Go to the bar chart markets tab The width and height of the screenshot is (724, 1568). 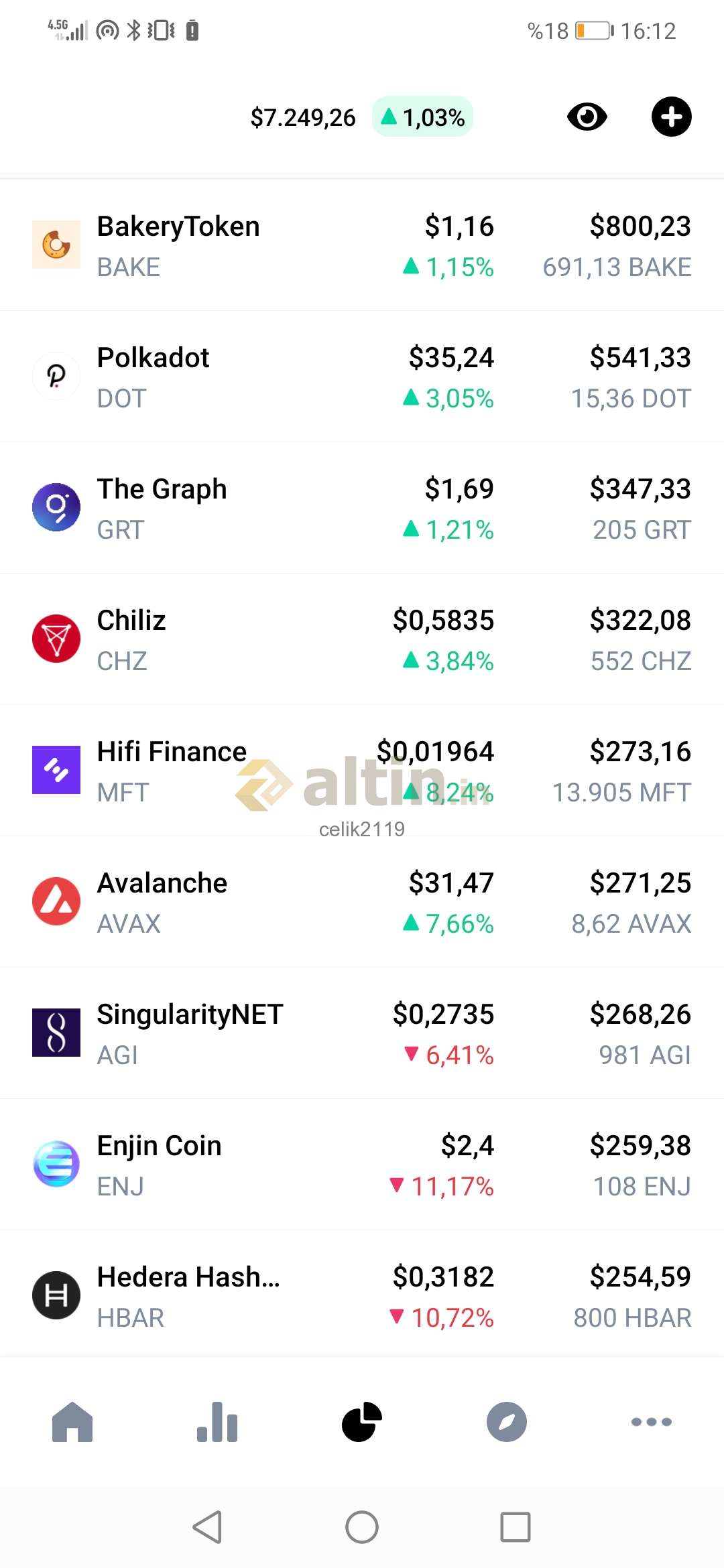coord(217,1421)
